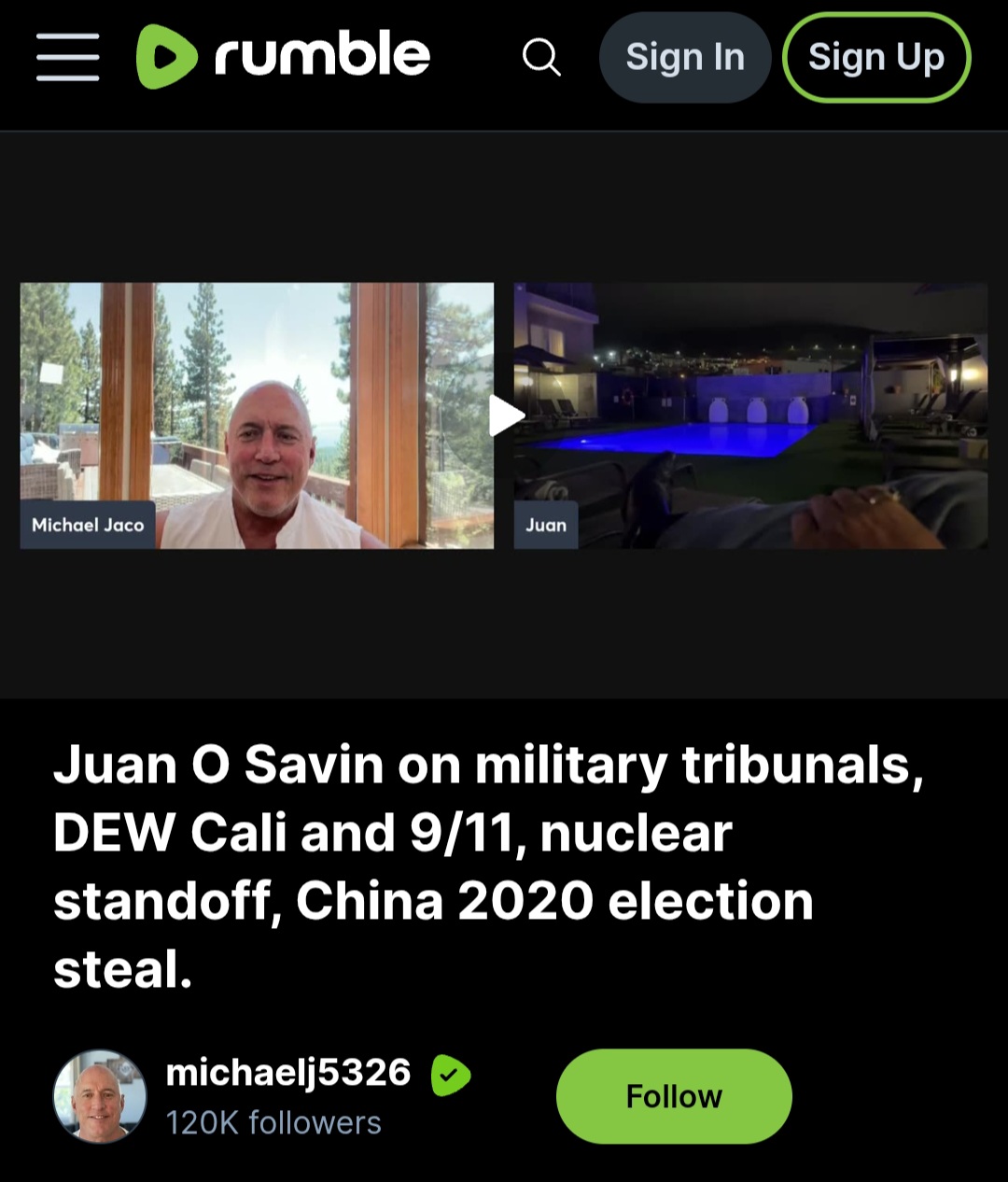
Task: Play the Juan O Savin video
Action: pos(506,415)
